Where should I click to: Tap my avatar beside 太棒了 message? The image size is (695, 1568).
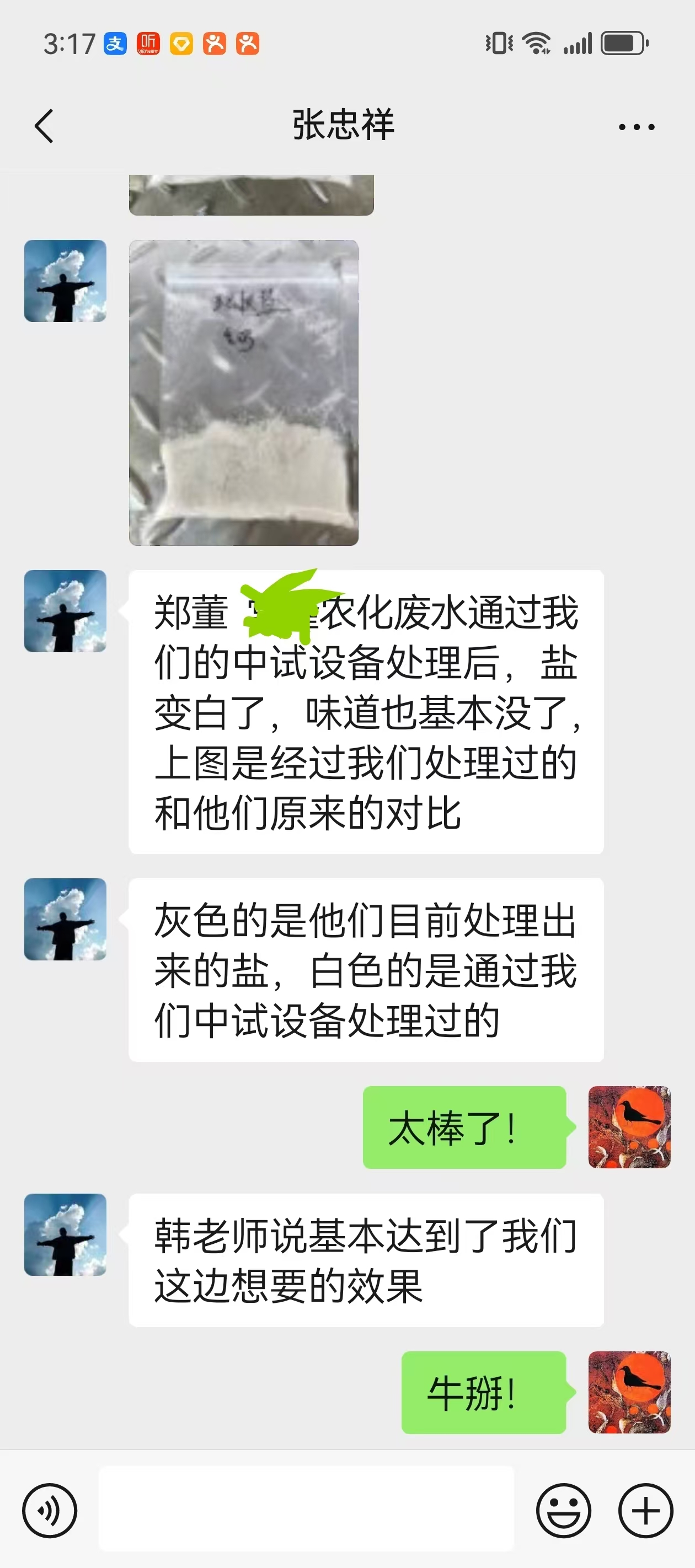click(x=629, y=1127)
